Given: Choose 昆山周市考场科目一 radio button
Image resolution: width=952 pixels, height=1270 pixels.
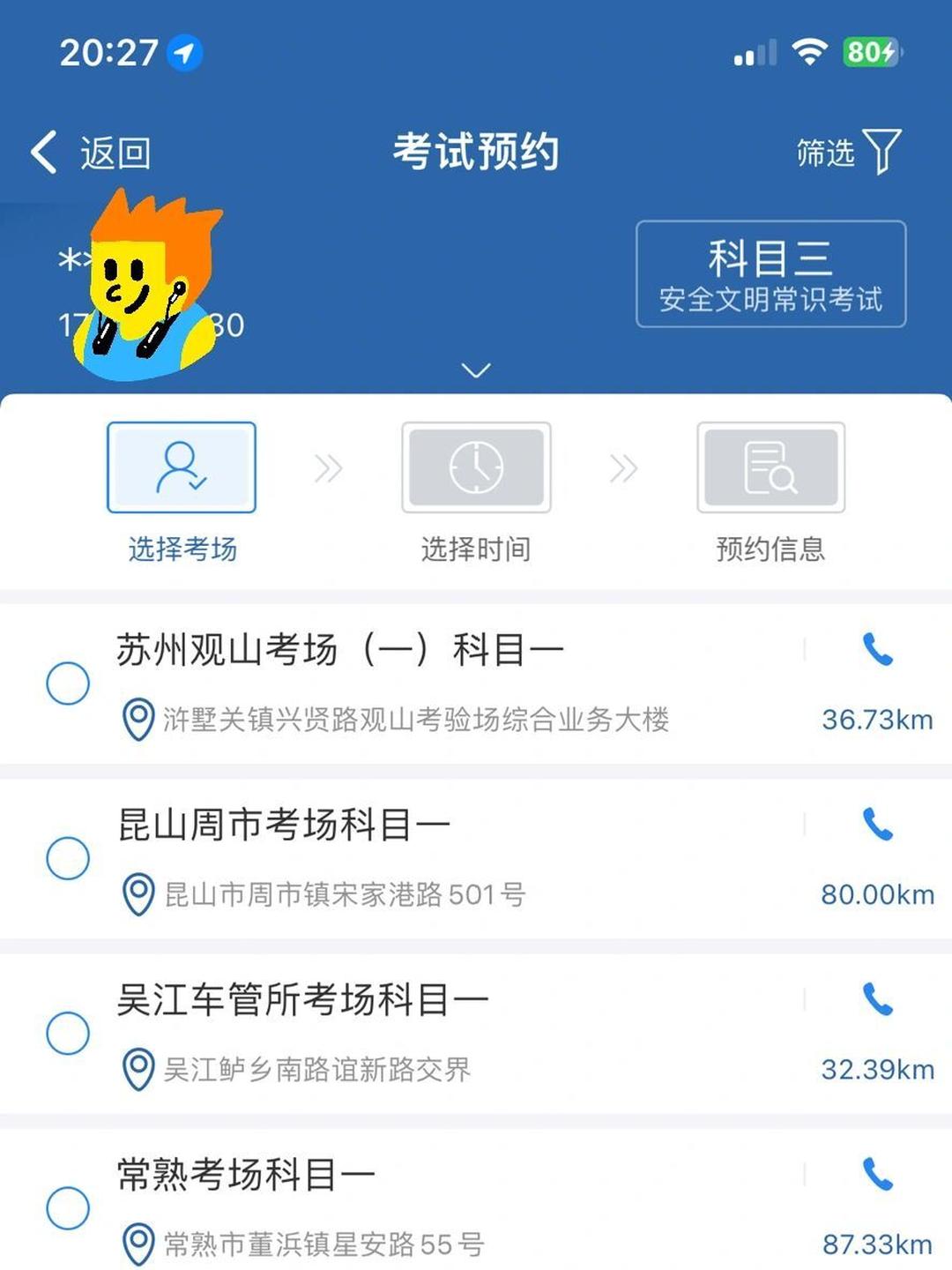Looking at the screenshot, I should pos(68,858).
